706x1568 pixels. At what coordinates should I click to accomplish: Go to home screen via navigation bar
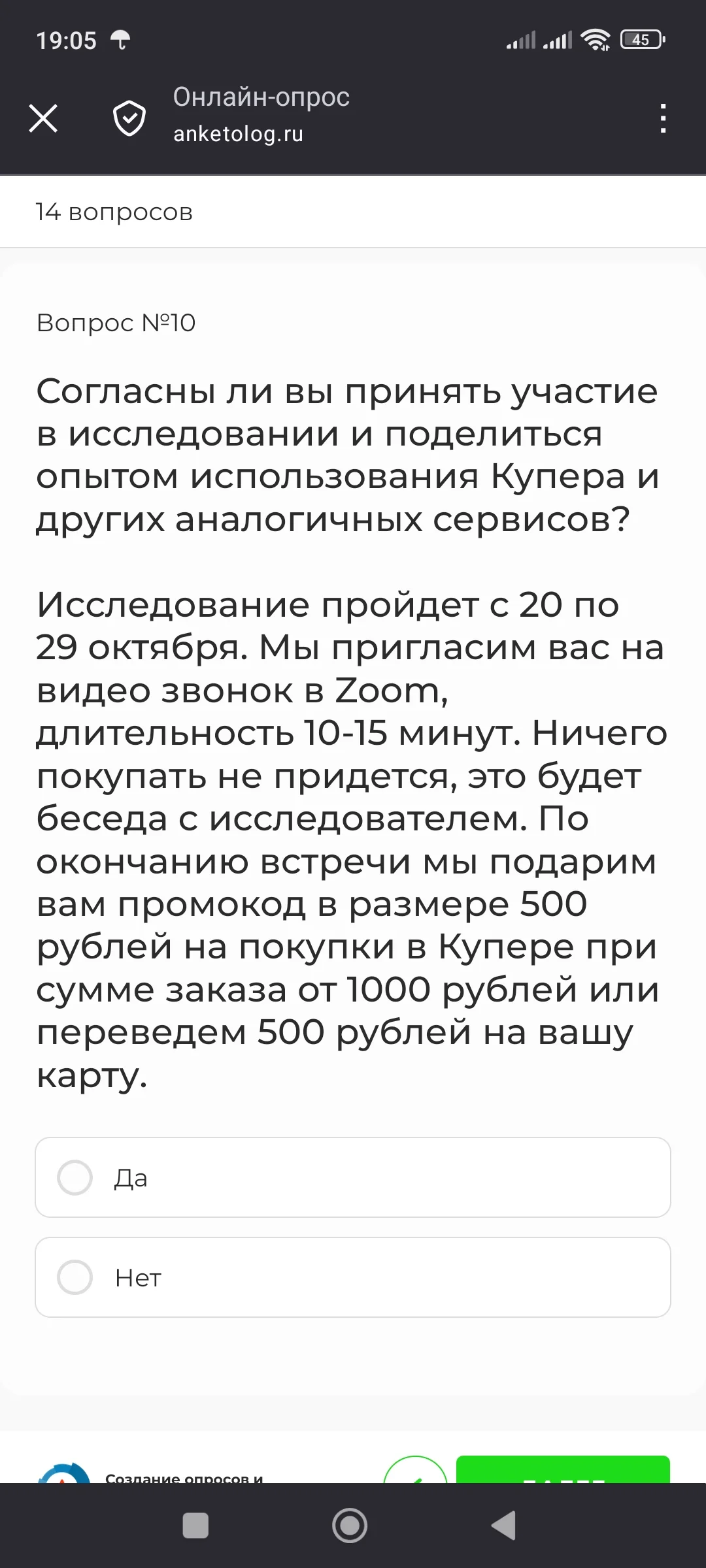click(x=350, y=1526)
